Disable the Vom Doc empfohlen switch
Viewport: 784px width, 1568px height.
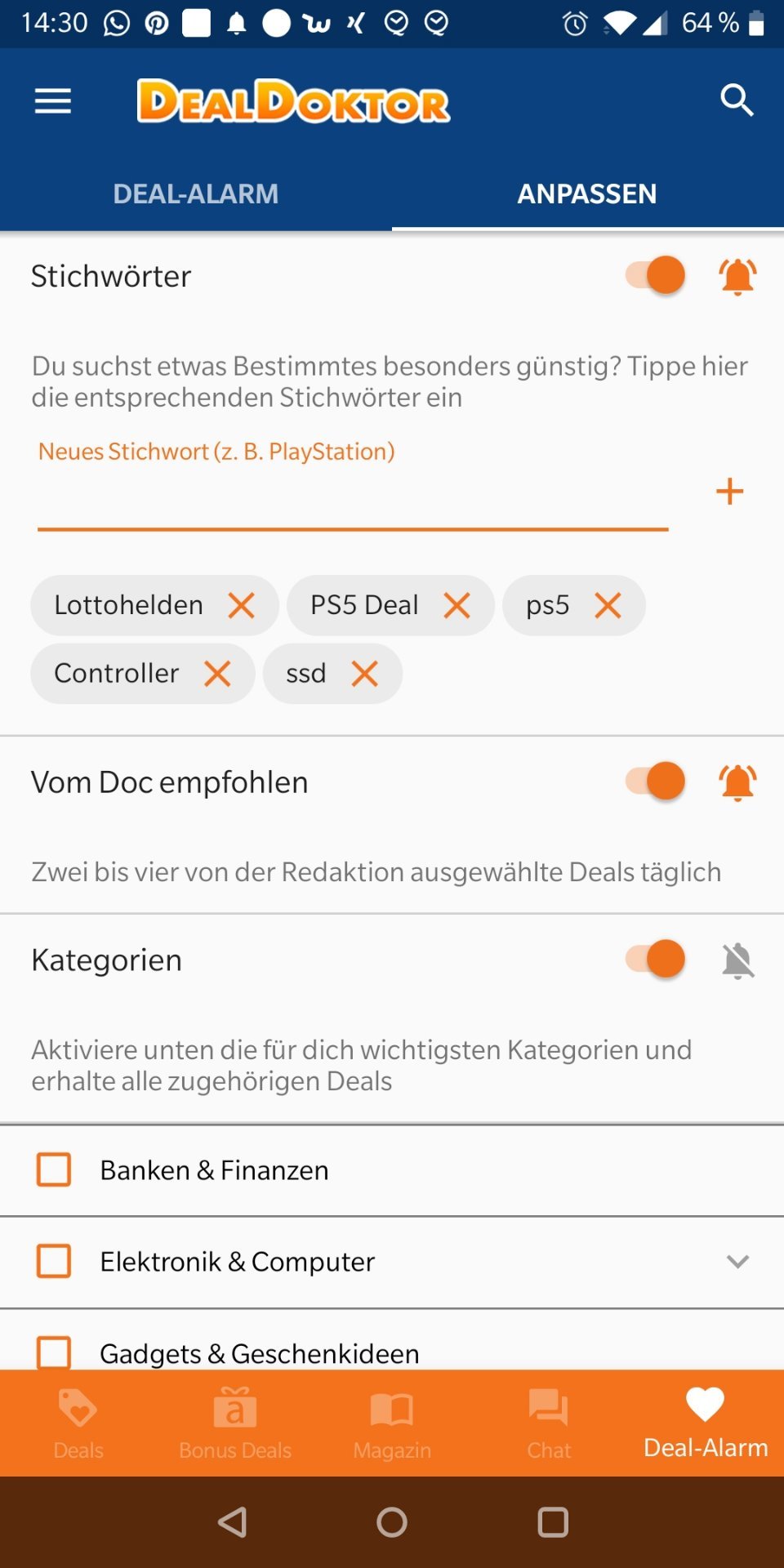655,781
